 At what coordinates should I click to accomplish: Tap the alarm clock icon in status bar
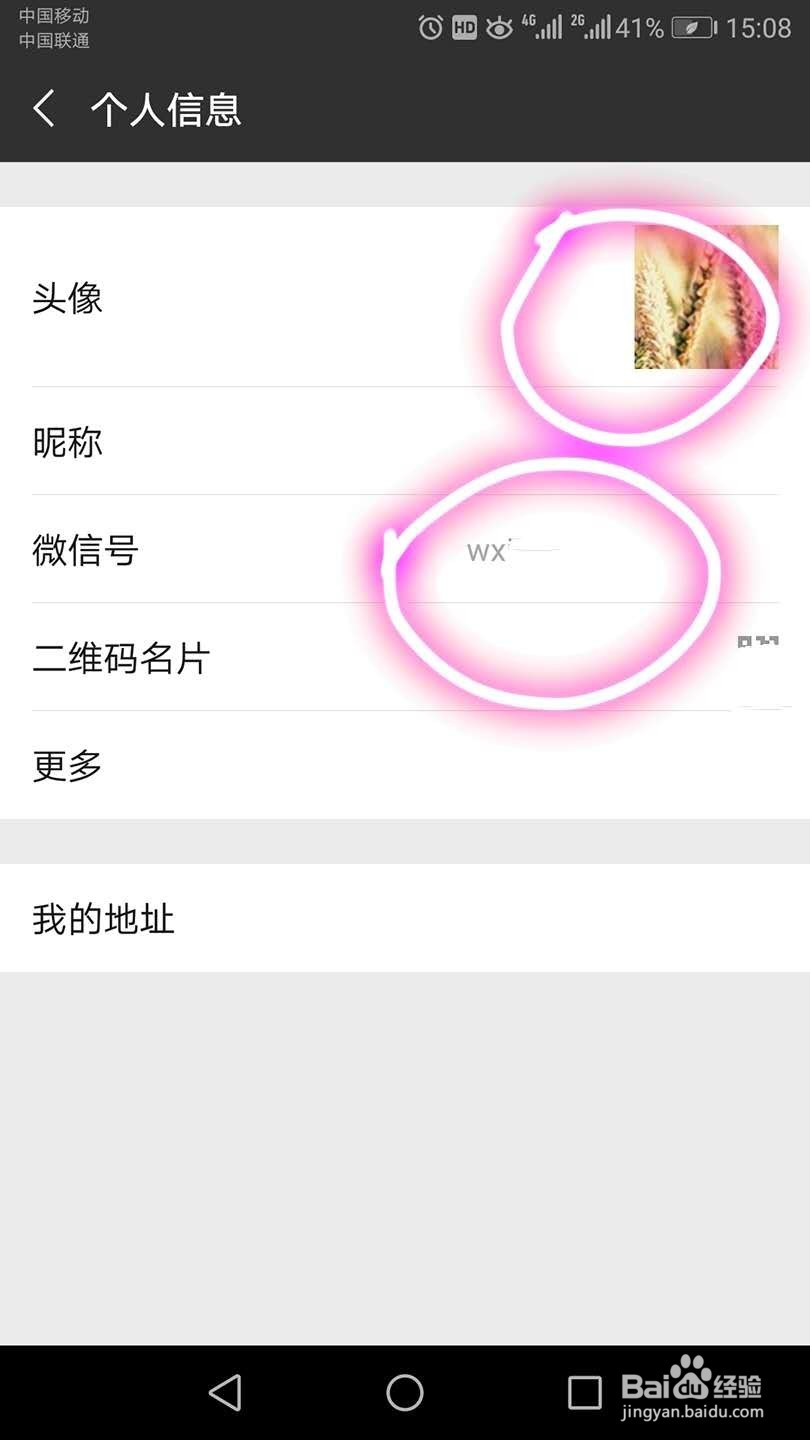[x=430, y=27]
